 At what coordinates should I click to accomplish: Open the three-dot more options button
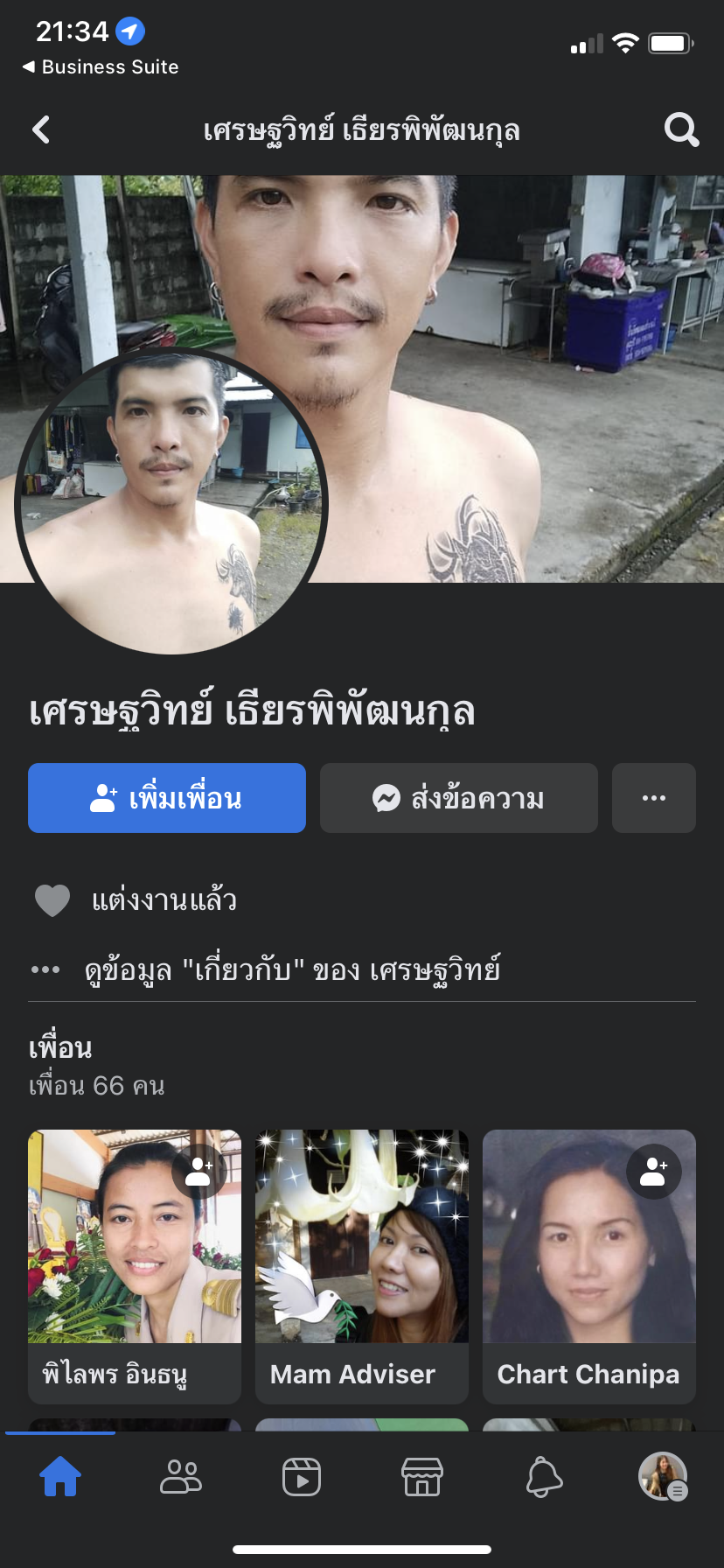point(654,798)
